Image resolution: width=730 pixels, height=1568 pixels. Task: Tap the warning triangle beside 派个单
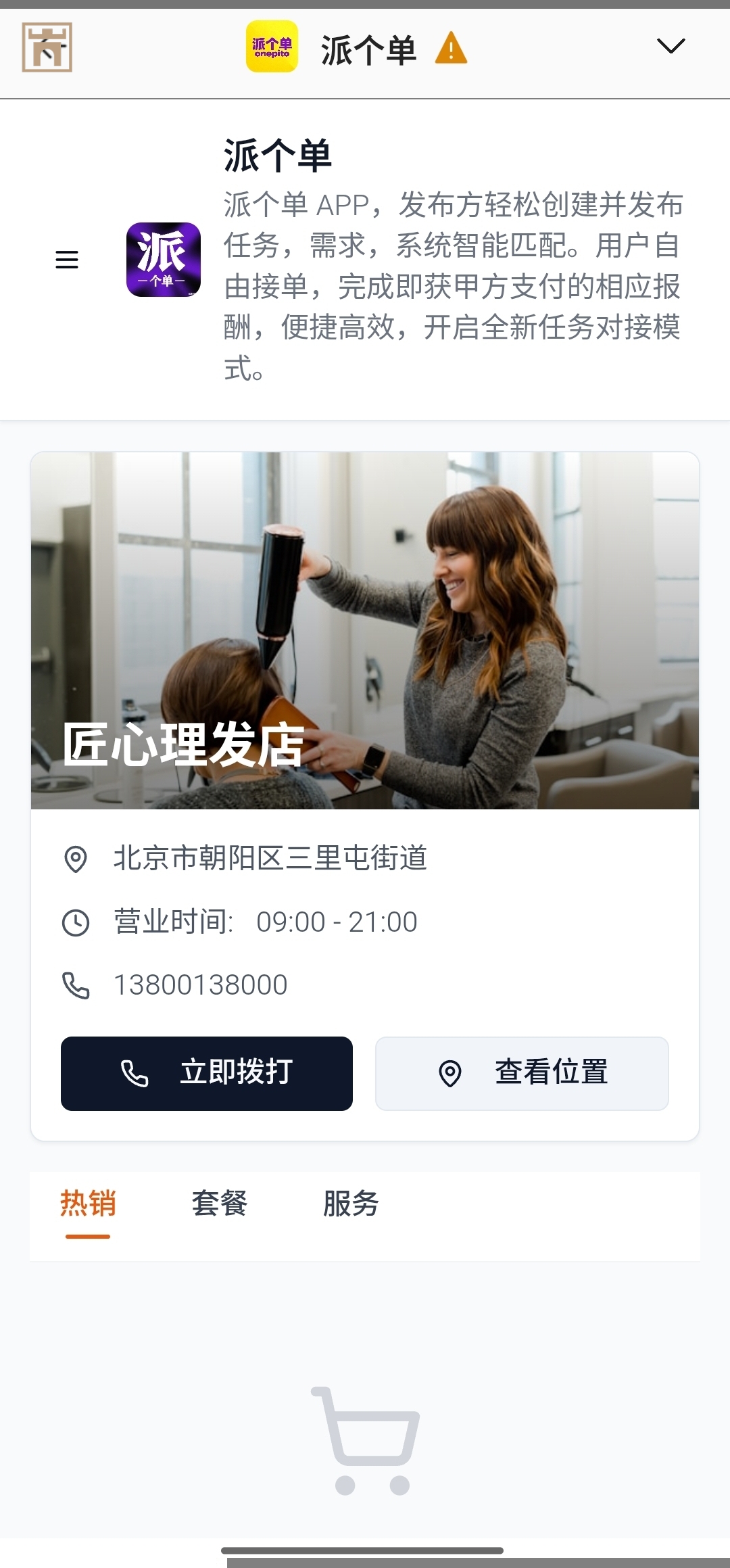pos(451,49)
